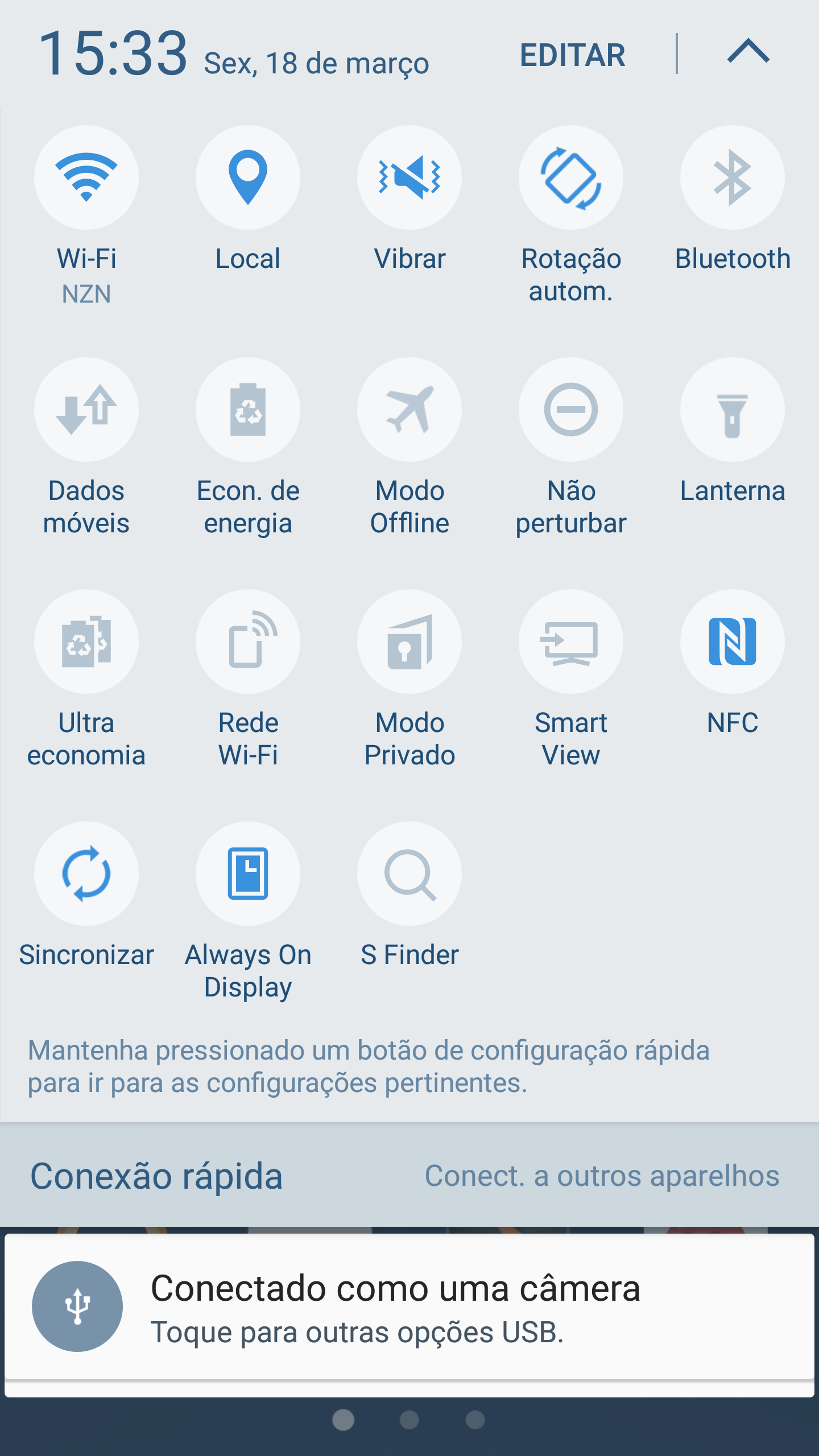
Task: Activate Modo Offline
Action: [409, 409]
